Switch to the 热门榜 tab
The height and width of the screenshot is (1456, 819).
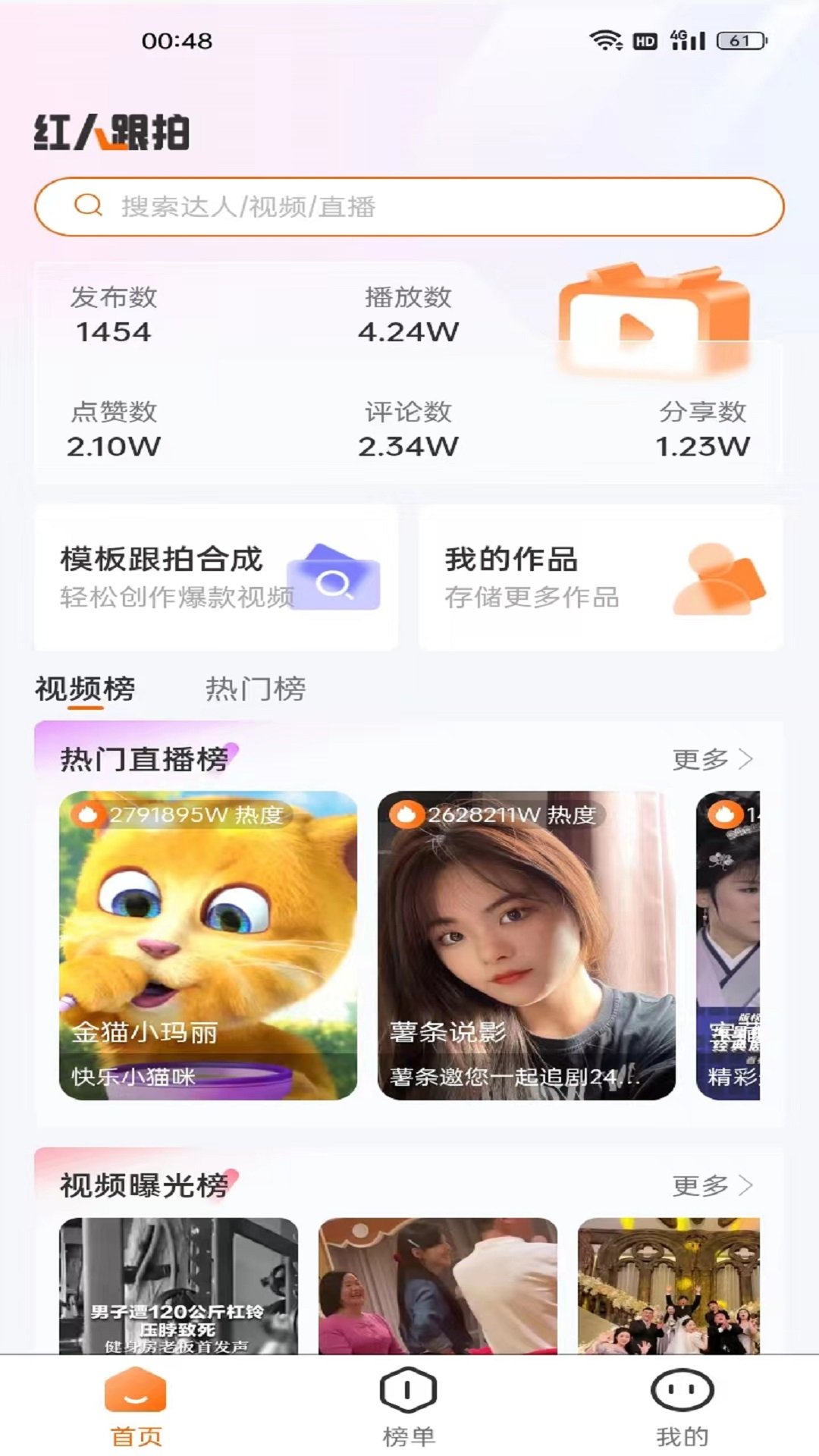255,690
